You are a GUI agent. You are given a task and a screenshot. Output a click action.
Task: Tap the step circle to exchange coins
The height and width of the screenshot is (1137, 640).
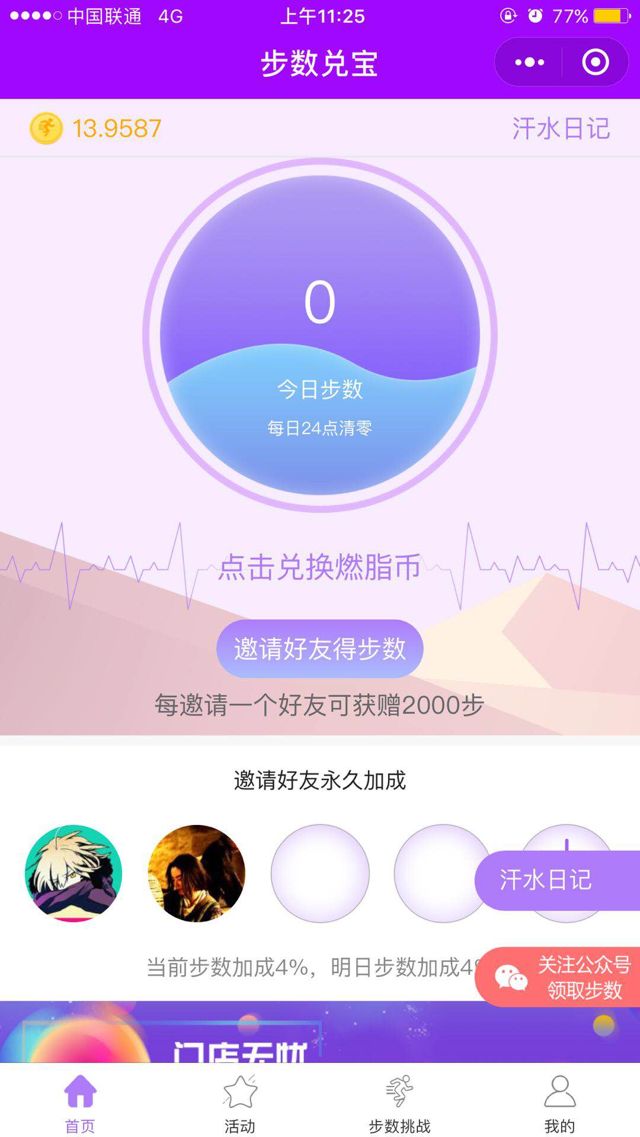tap(320, 335)
